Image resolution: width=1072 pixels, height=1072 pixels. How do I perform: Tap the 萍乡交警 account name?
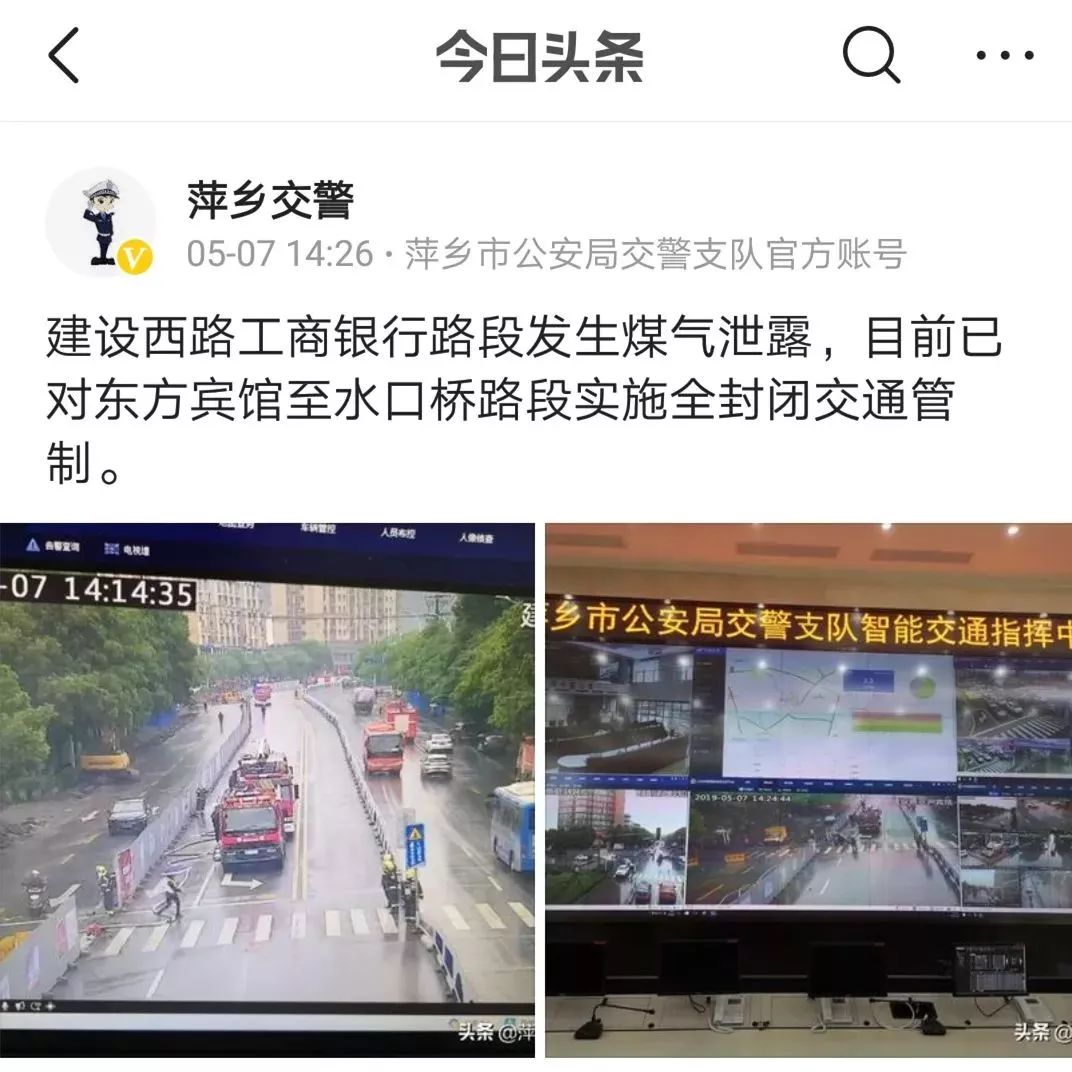click(x=270, y=200)
